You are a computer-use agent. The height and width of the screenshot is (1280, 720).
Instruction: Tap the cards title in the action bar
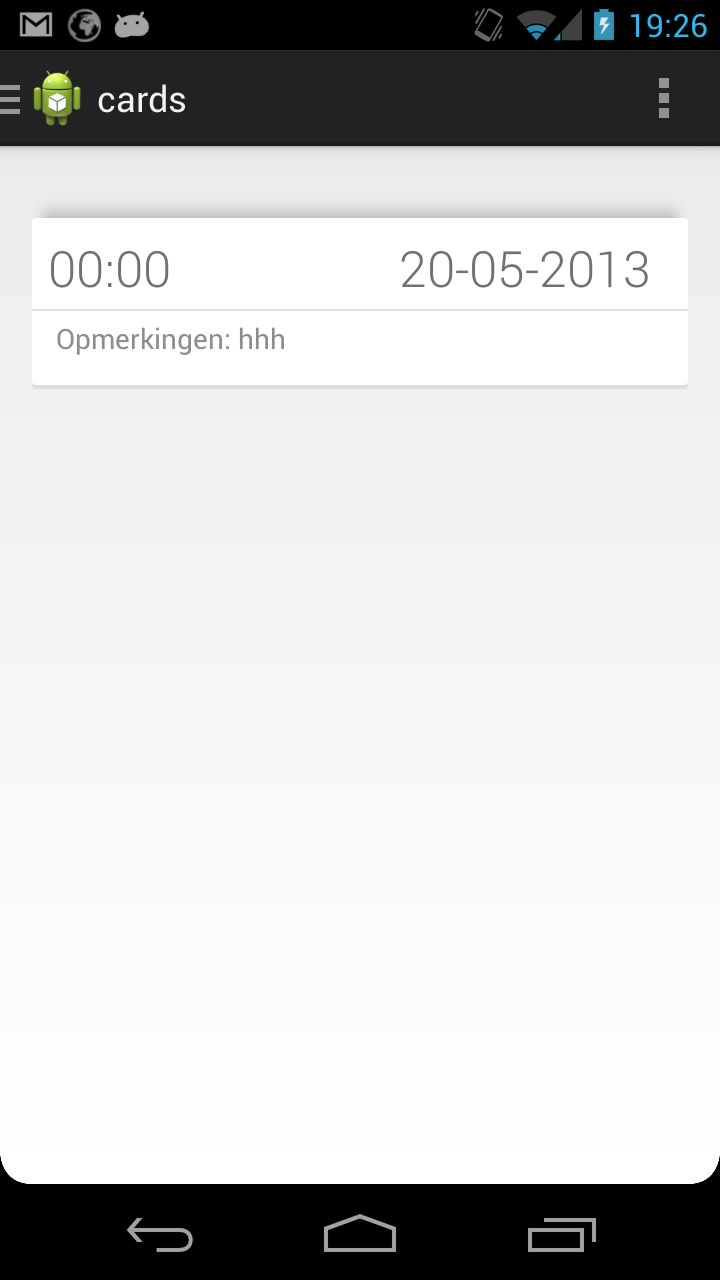[140, 97]
